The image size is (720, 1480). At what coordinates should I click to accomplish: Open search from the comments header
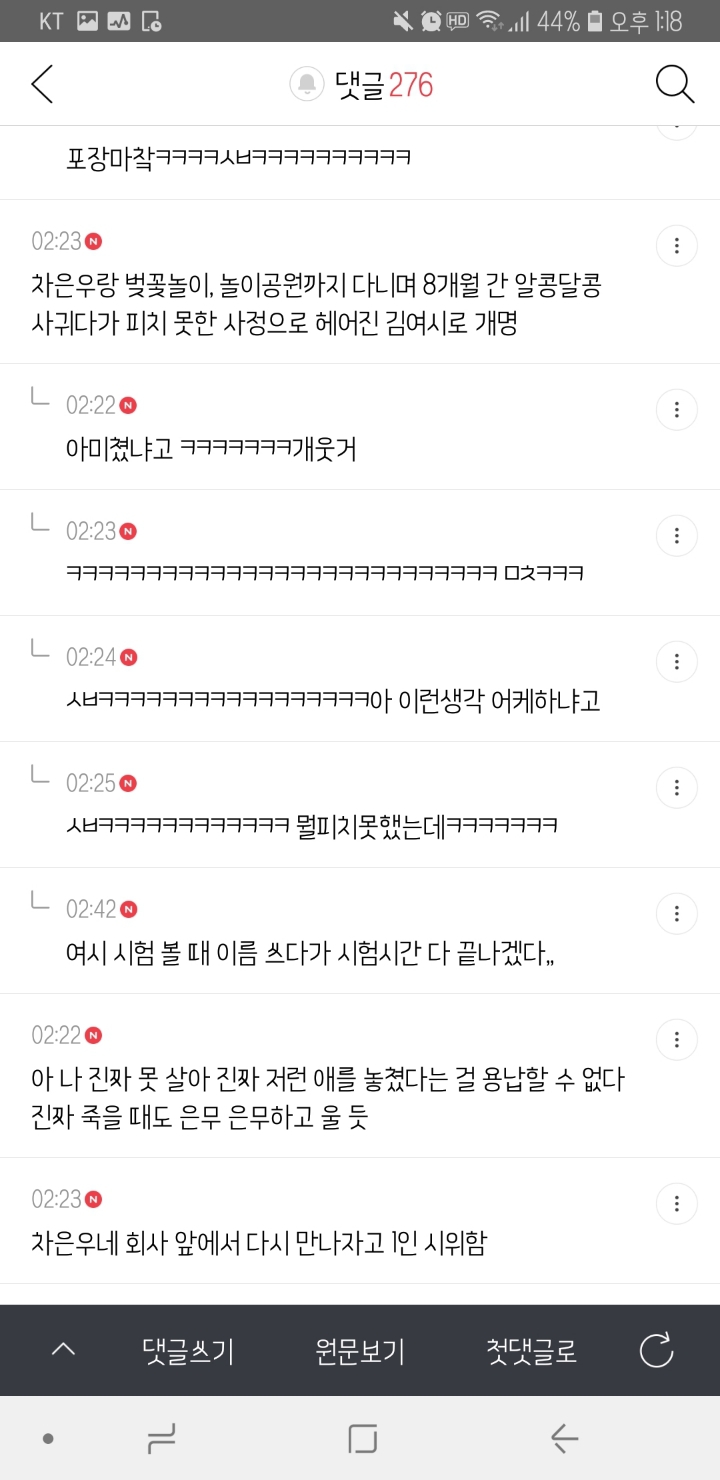coord(675,84)
